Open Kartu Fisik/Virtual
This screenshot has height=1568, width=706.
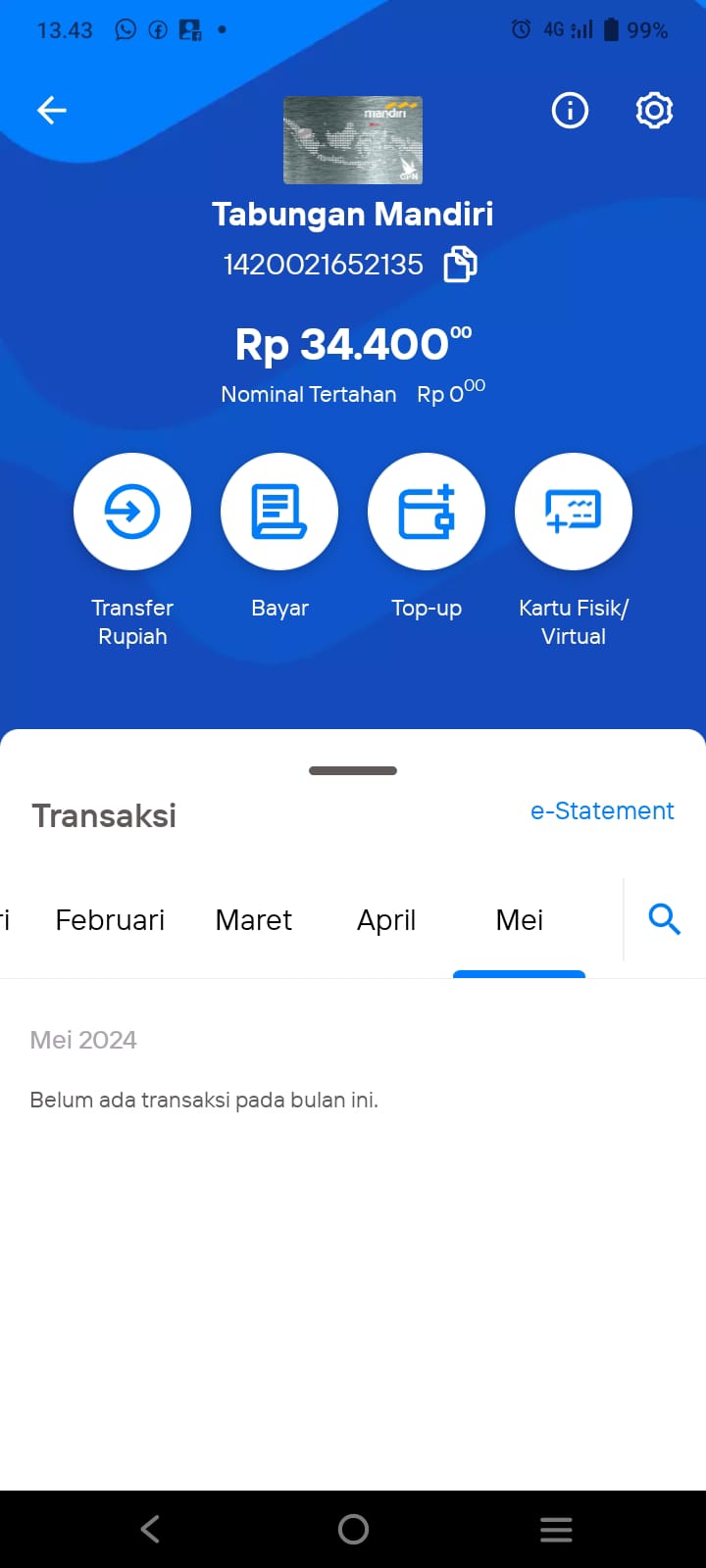click(x=574, y=512)
